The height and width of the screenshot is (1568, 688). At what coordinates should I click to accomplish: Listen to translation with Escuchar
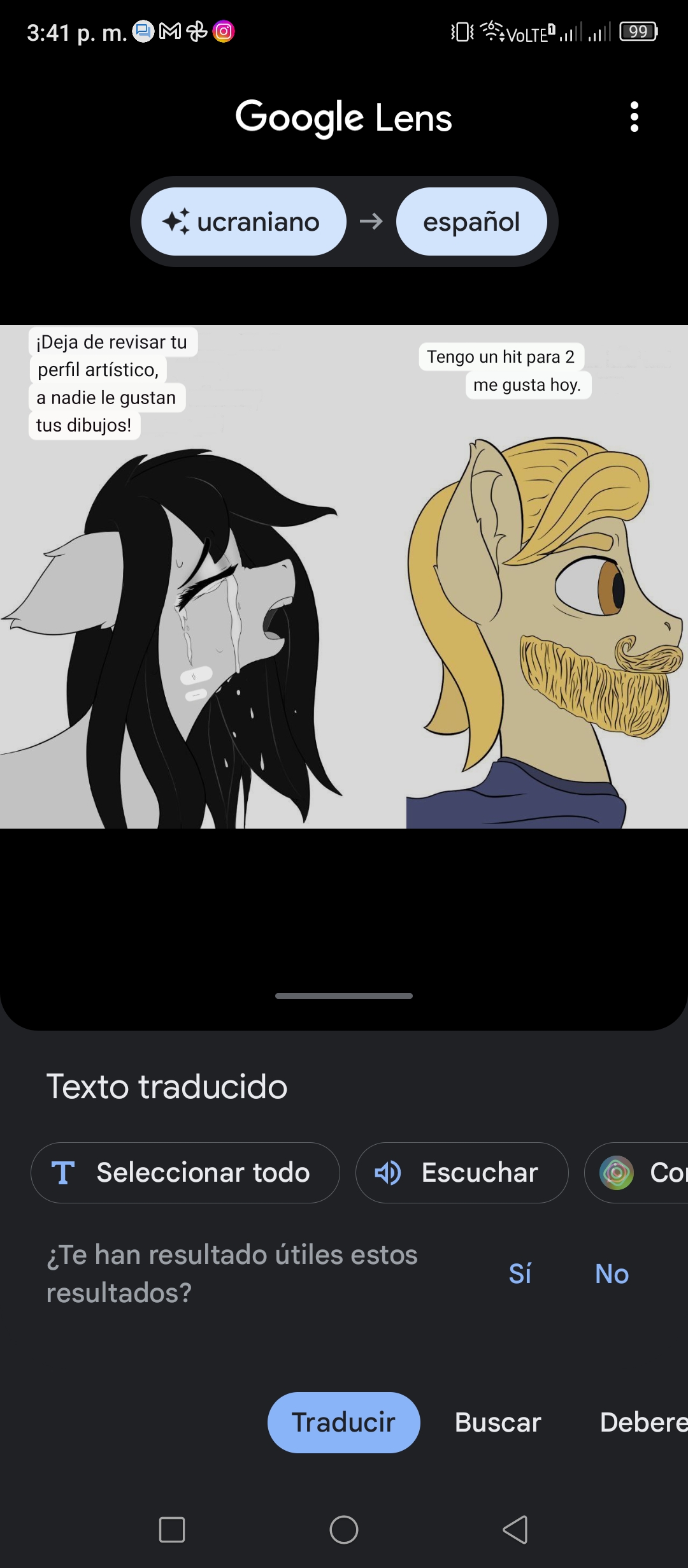coord(462,1172)
